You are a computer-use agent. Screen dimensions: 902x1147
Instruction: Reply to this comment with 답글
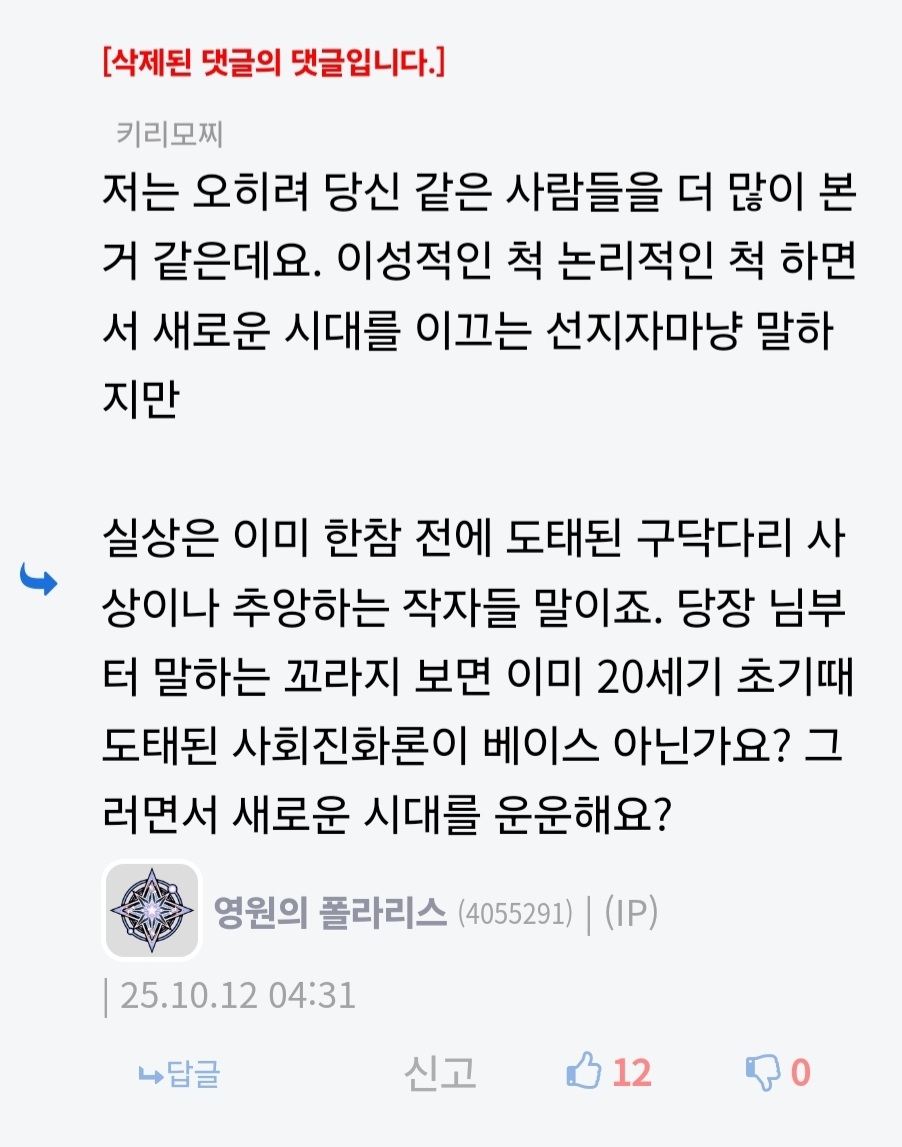[x=180, y=1075]
